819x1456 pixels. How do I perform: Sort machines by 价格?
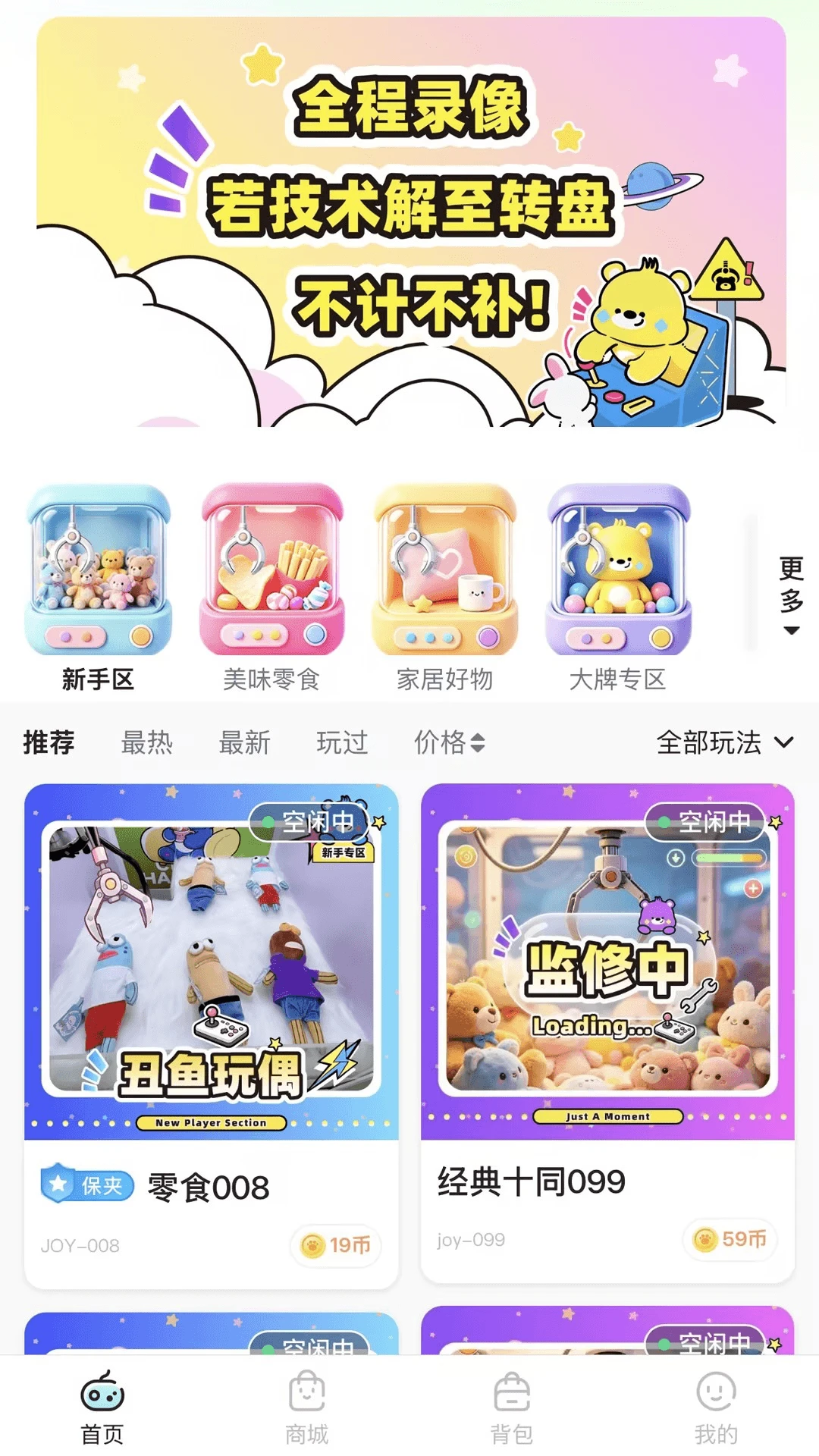pos(449,742)
